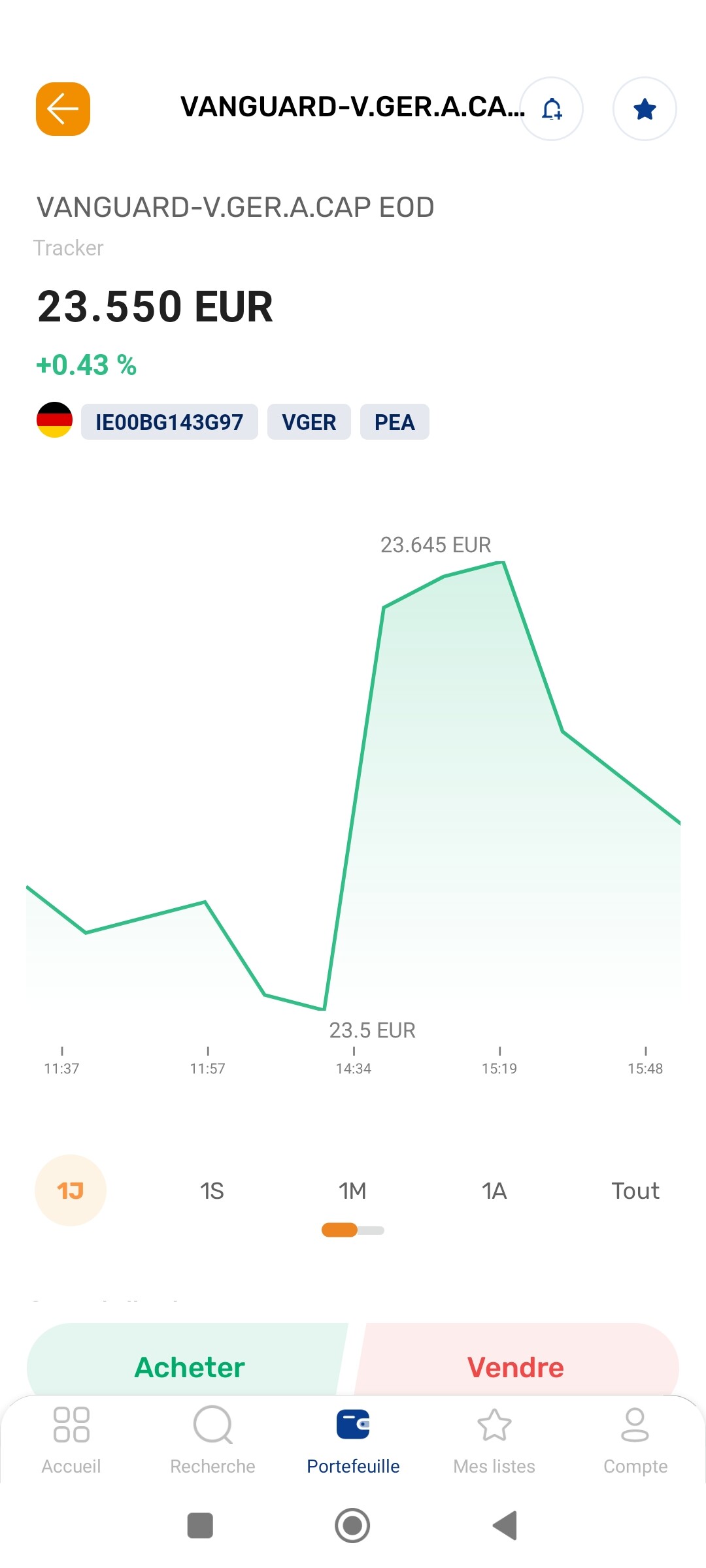This screenshot has width=706, height=1568.
Task: Open the Accueil tab
Action: coord(71,1441)
